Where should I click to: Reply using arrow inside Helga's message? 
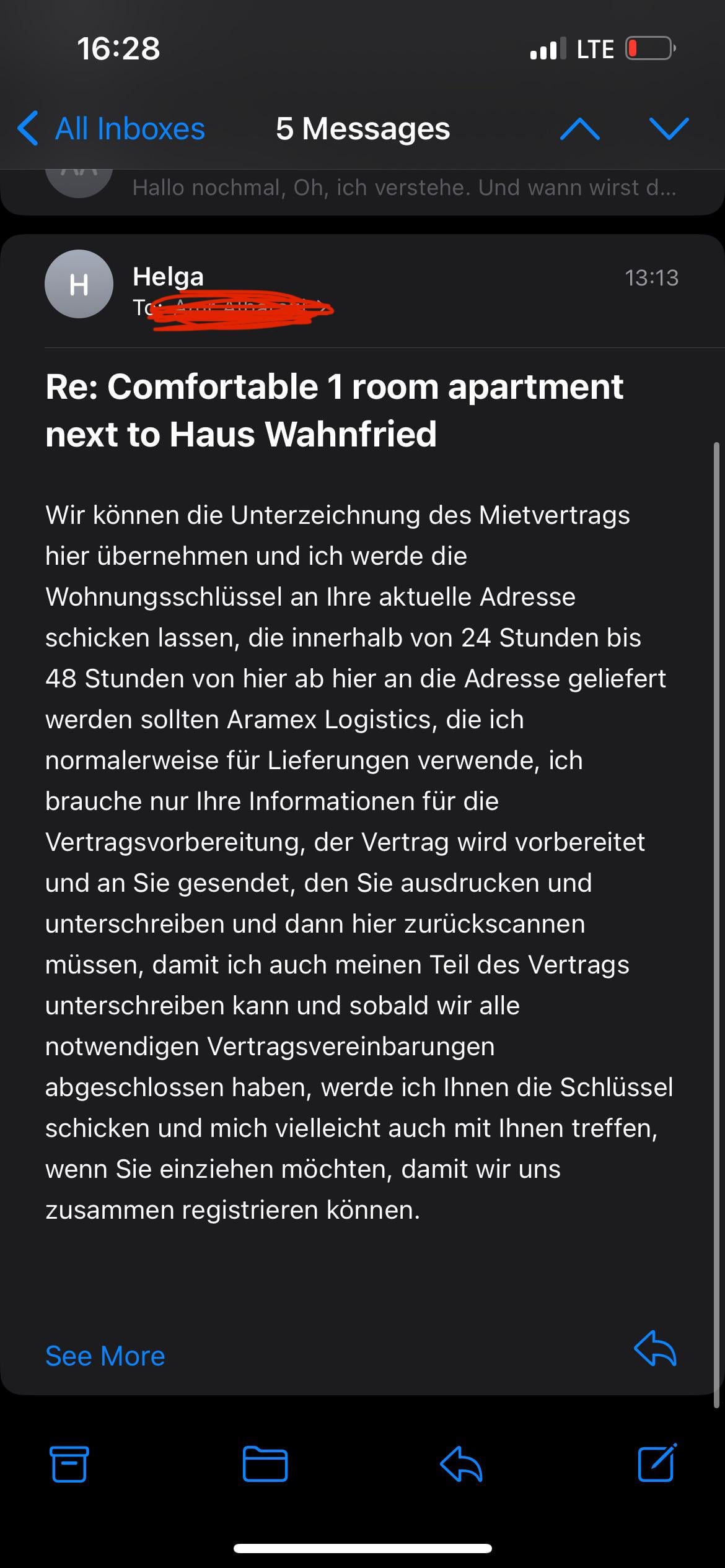coord(655,1348)
